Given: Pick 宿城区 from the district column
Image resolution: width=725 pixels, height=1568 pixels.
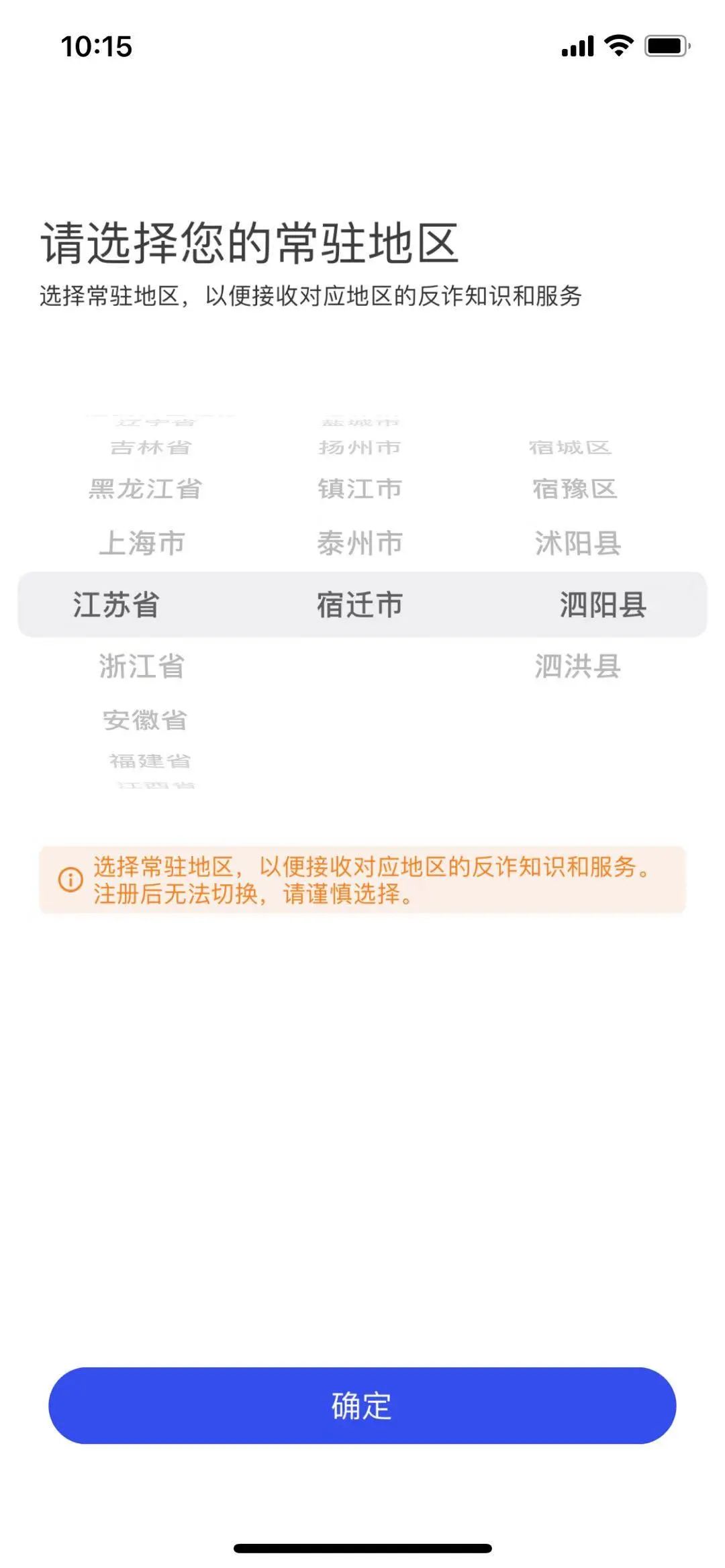Looking at the screenshot, I should (570, 448).
